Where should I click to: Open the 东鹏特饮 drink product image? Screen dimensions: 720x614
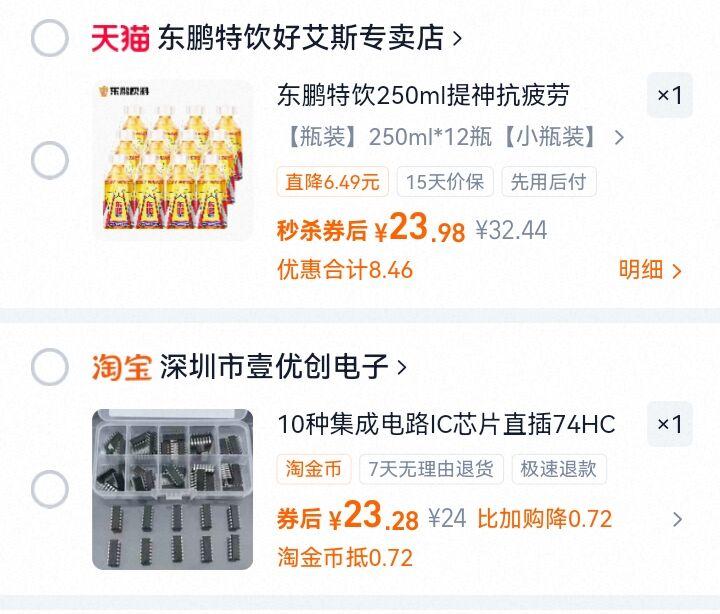(173, 160)
